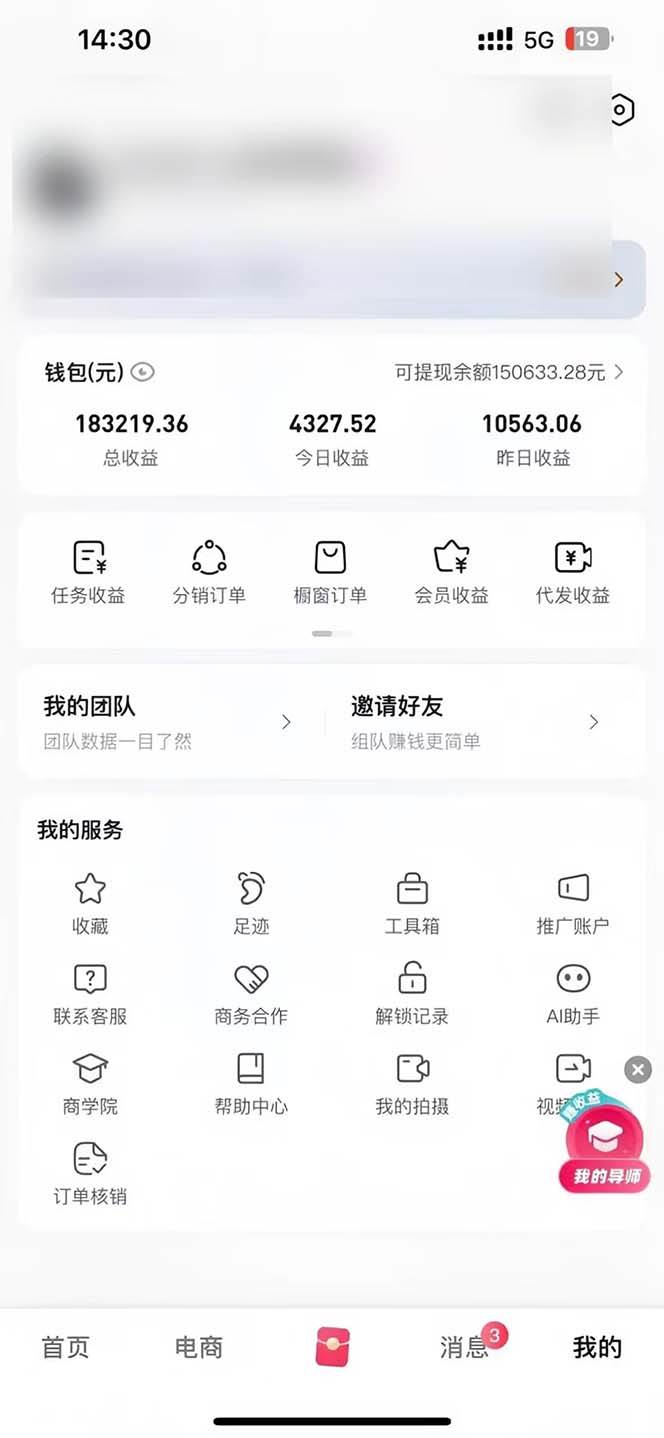Image resolution: width=664 pixels, height=1438 pixels.
Task: Switch to the 首页 home tab
Action: coord(66,1347)
